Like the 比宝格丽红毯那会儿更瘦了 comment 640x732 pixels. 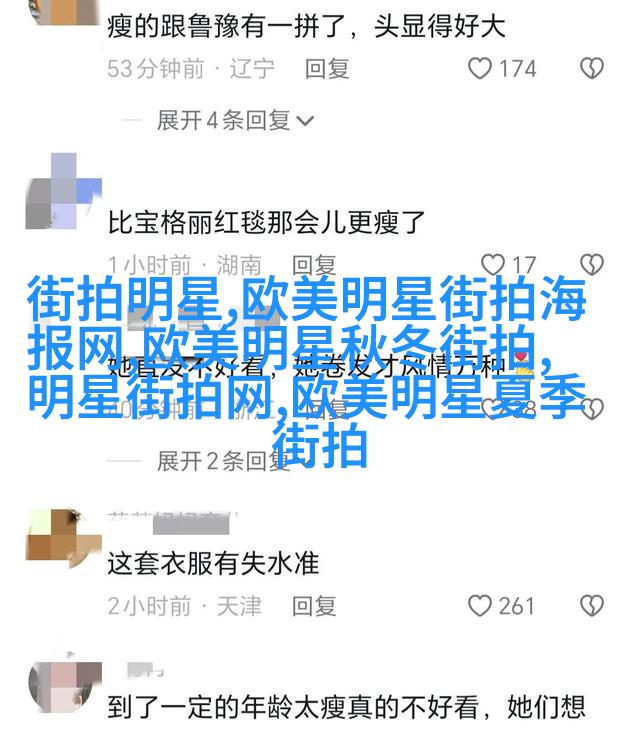pyautogui.click(x=493, y=265)
